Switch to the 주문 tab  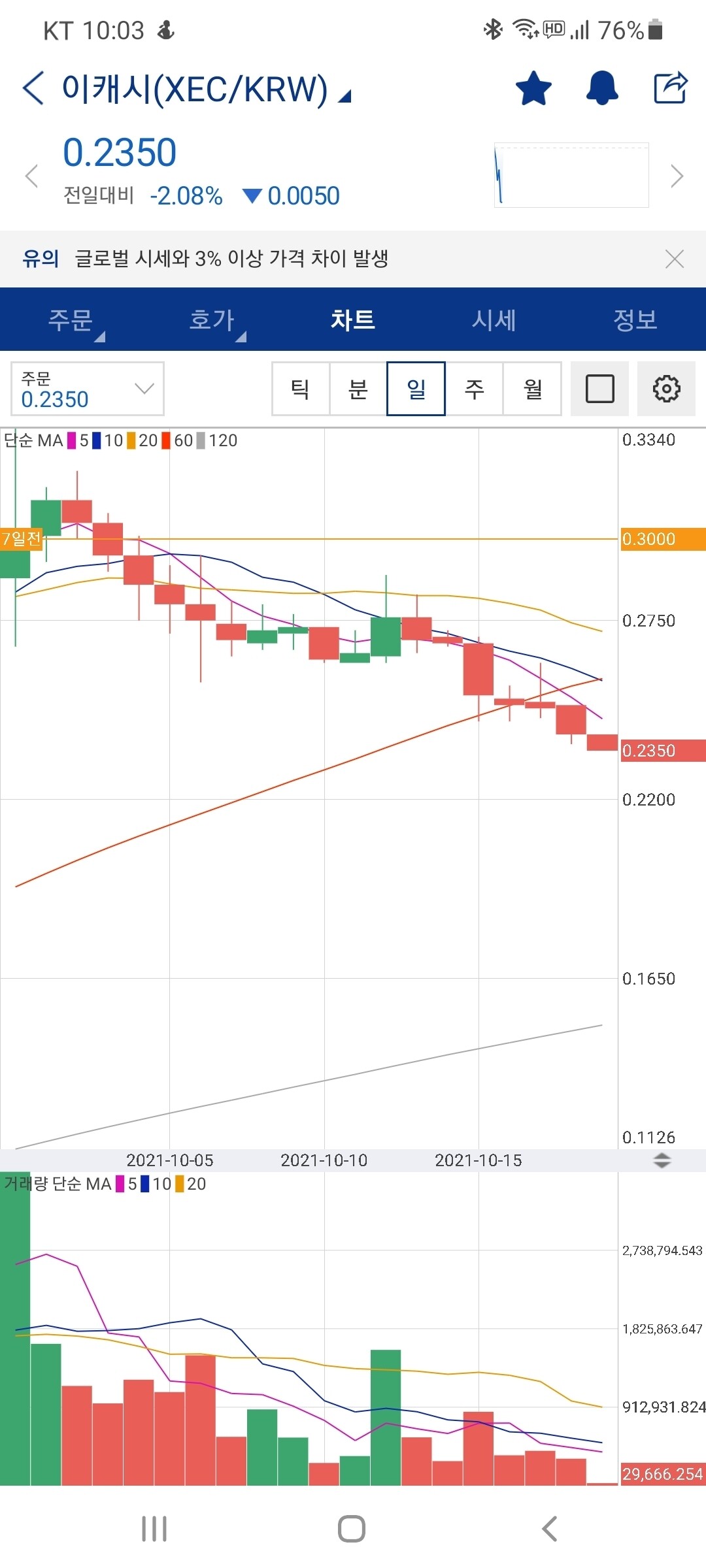click(x=71, y=319)
